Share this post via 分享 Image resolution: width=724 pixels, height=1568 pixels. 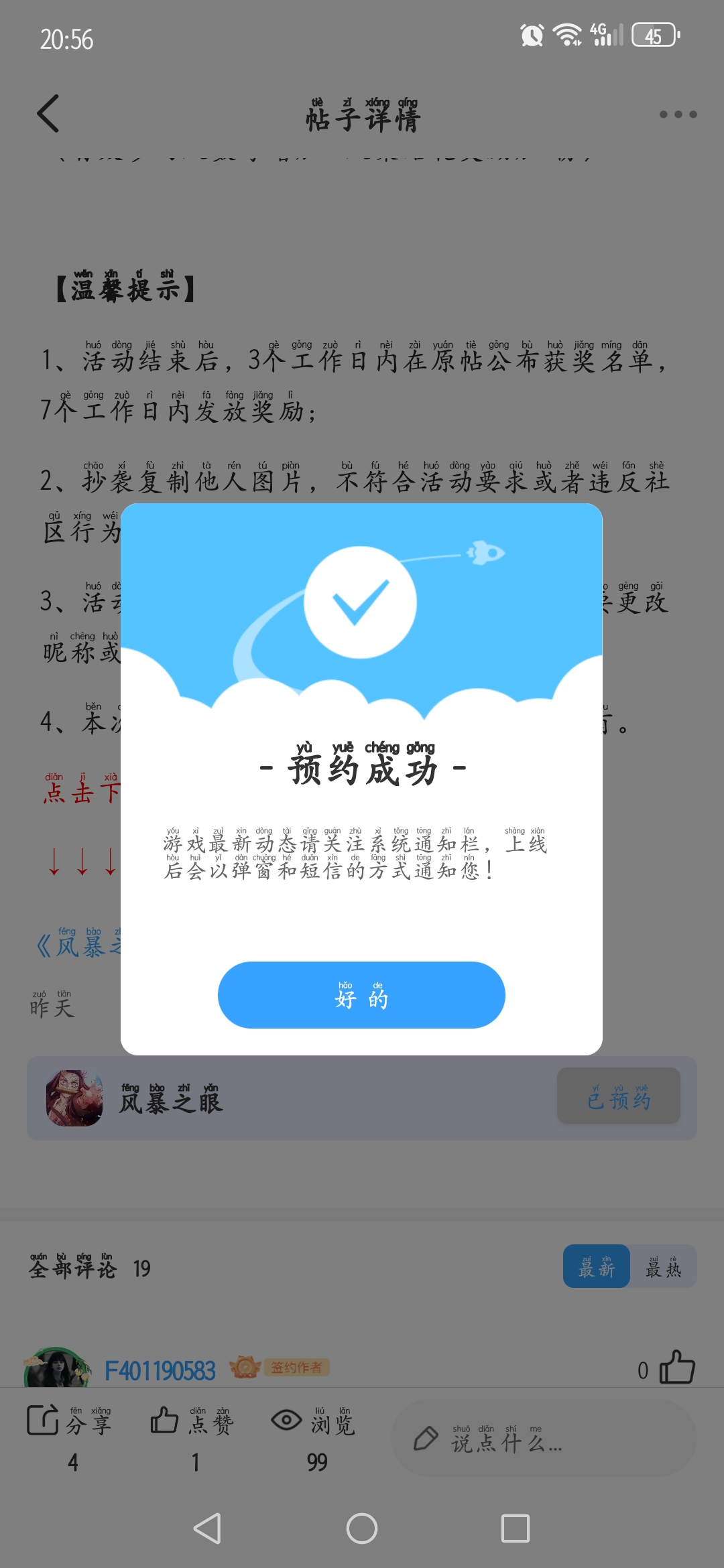pos(70,1421)
